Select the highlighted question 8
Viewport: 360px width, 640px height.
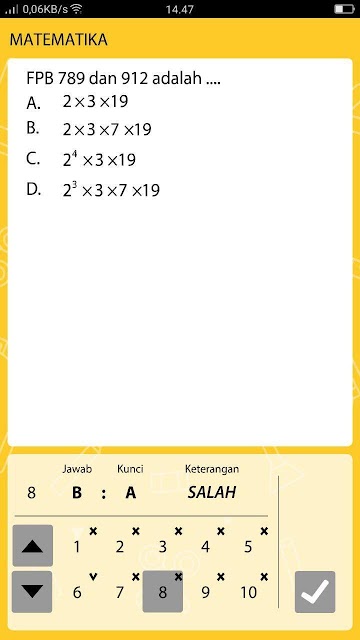(x=162, y=592)
